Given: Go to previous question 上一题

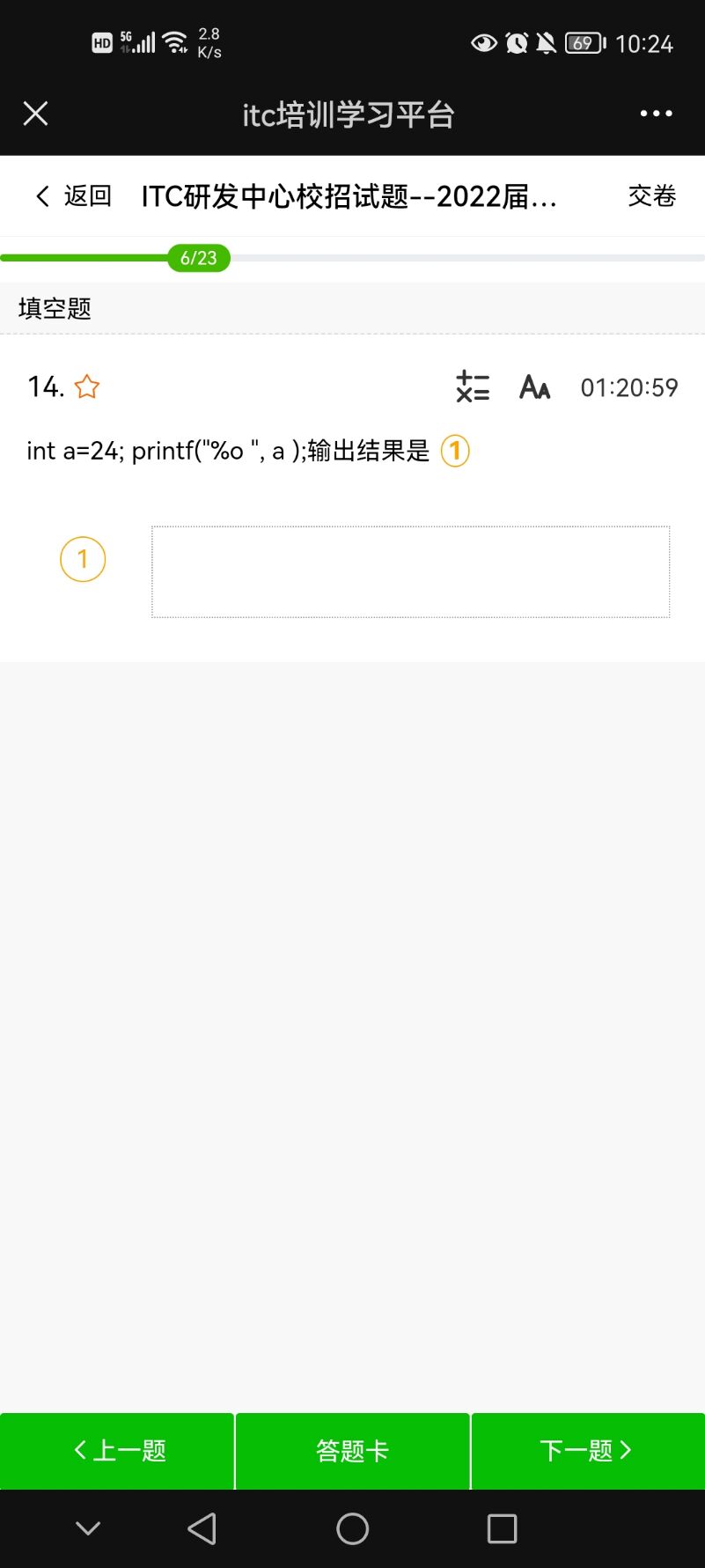Looking at the screenshot, I should (117, 1451).
